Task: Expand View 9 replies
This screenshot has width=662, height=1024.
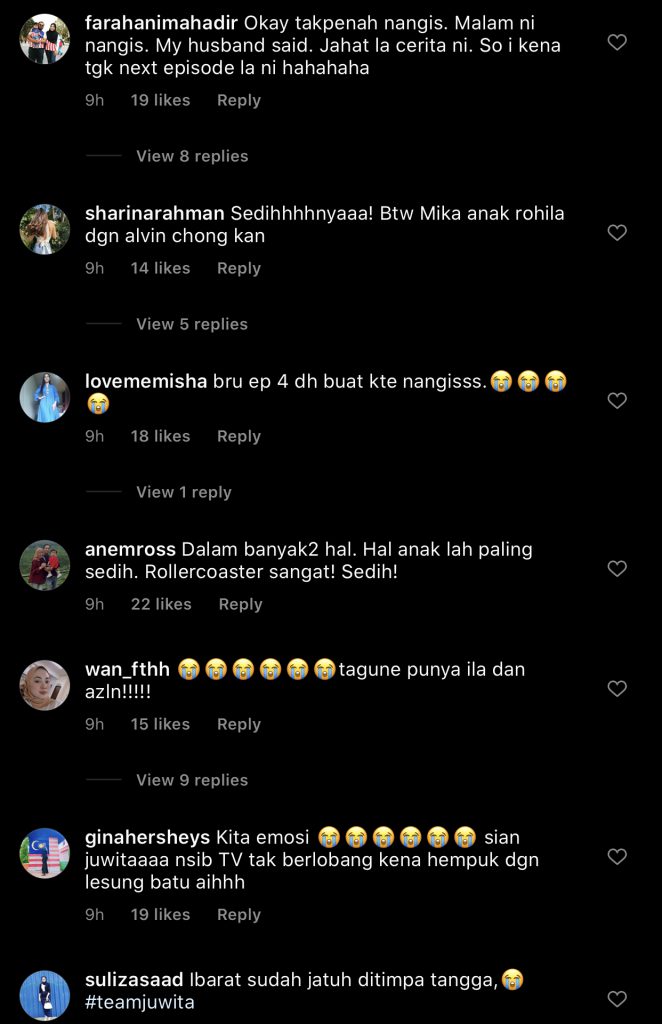Action: 192,780
